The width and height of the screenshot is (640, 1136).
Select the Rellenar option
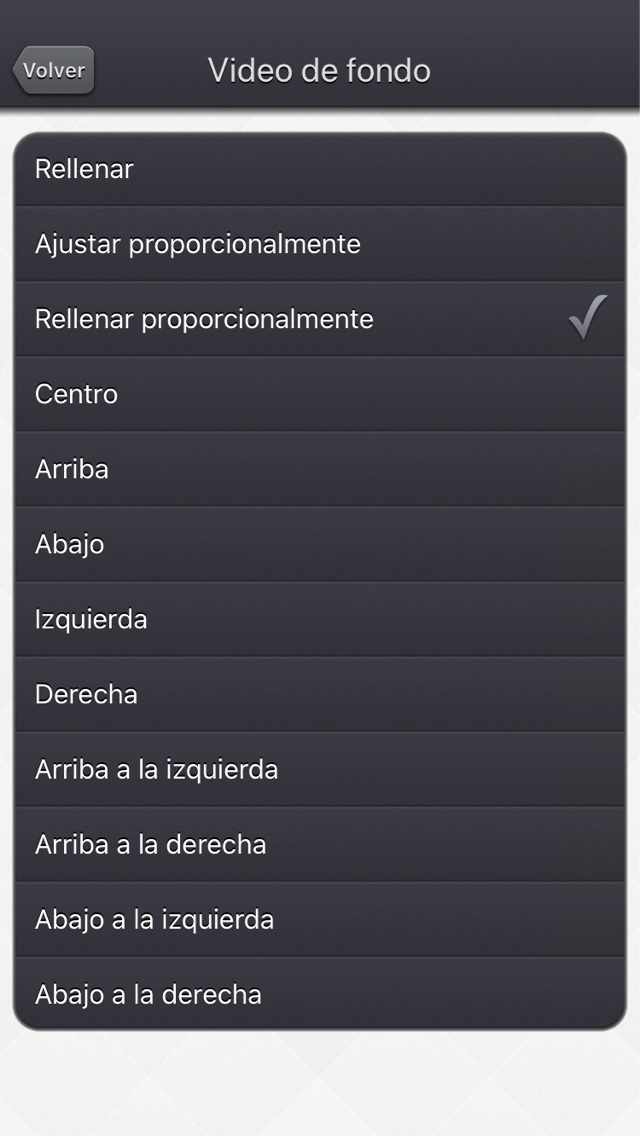click(320, 170)
